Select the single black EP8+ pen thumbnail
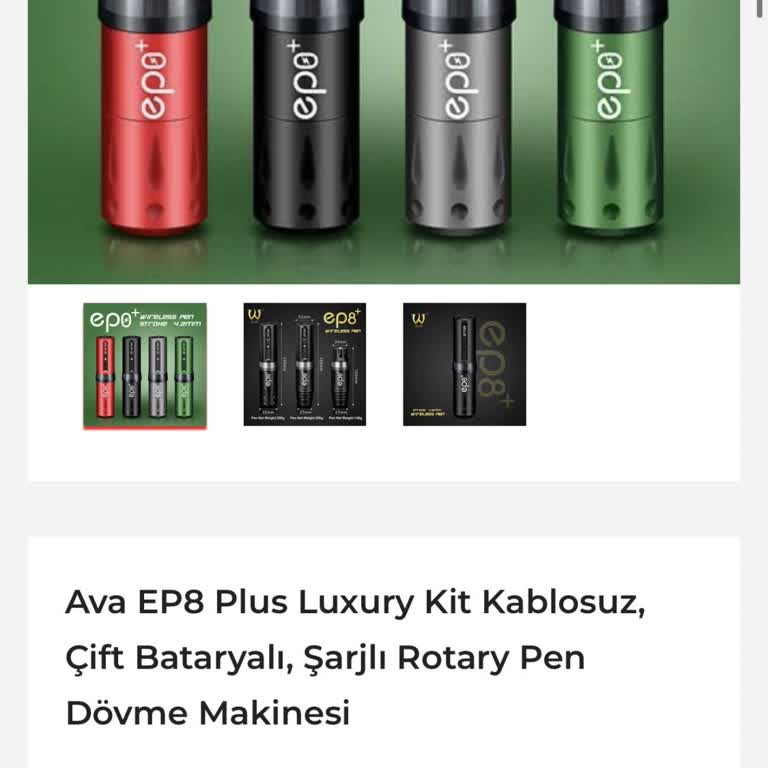Image resolution: width=768 pixels, height=768 pixels. 464,365
